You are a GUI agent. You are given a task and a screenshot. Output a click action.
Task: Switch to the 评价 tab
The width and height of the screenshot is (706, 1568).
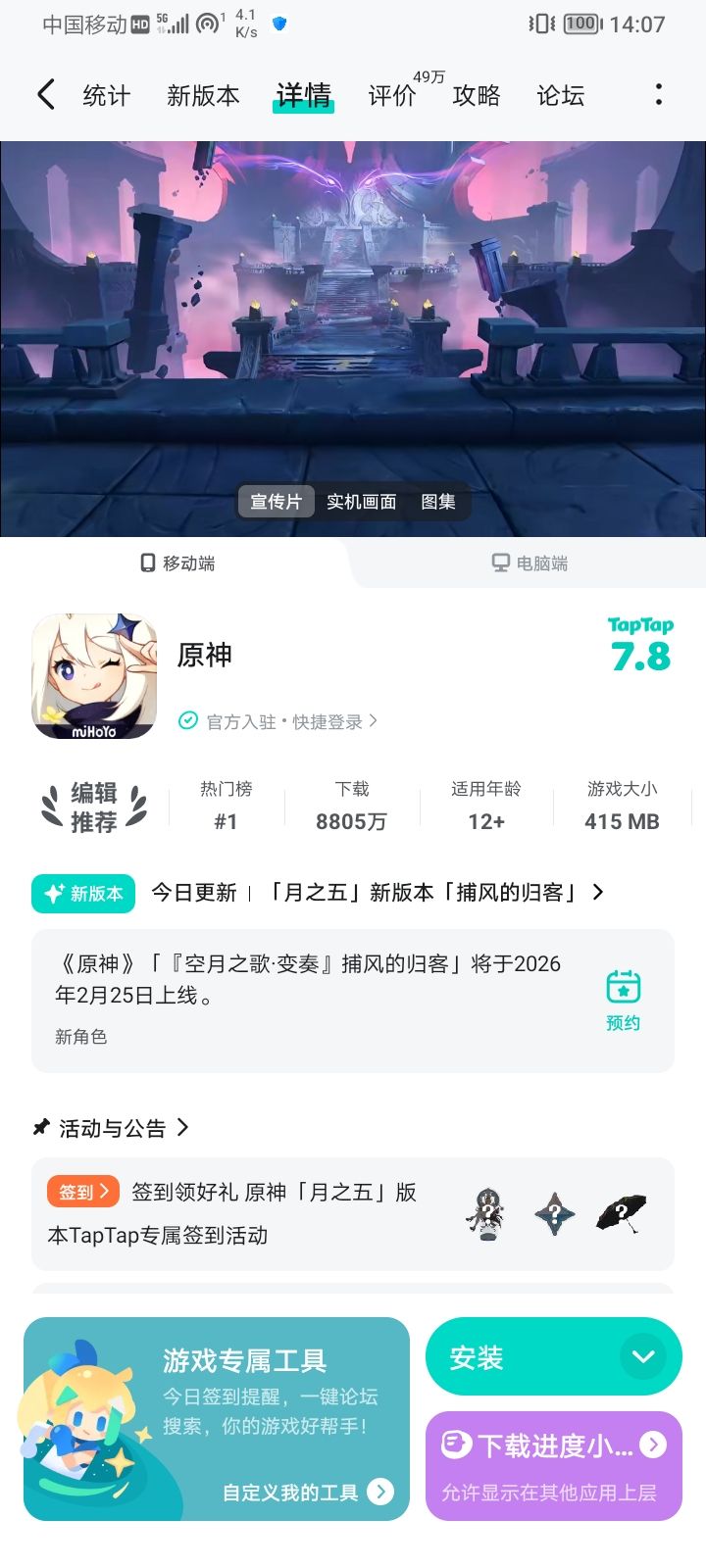[x=391, y=97]
